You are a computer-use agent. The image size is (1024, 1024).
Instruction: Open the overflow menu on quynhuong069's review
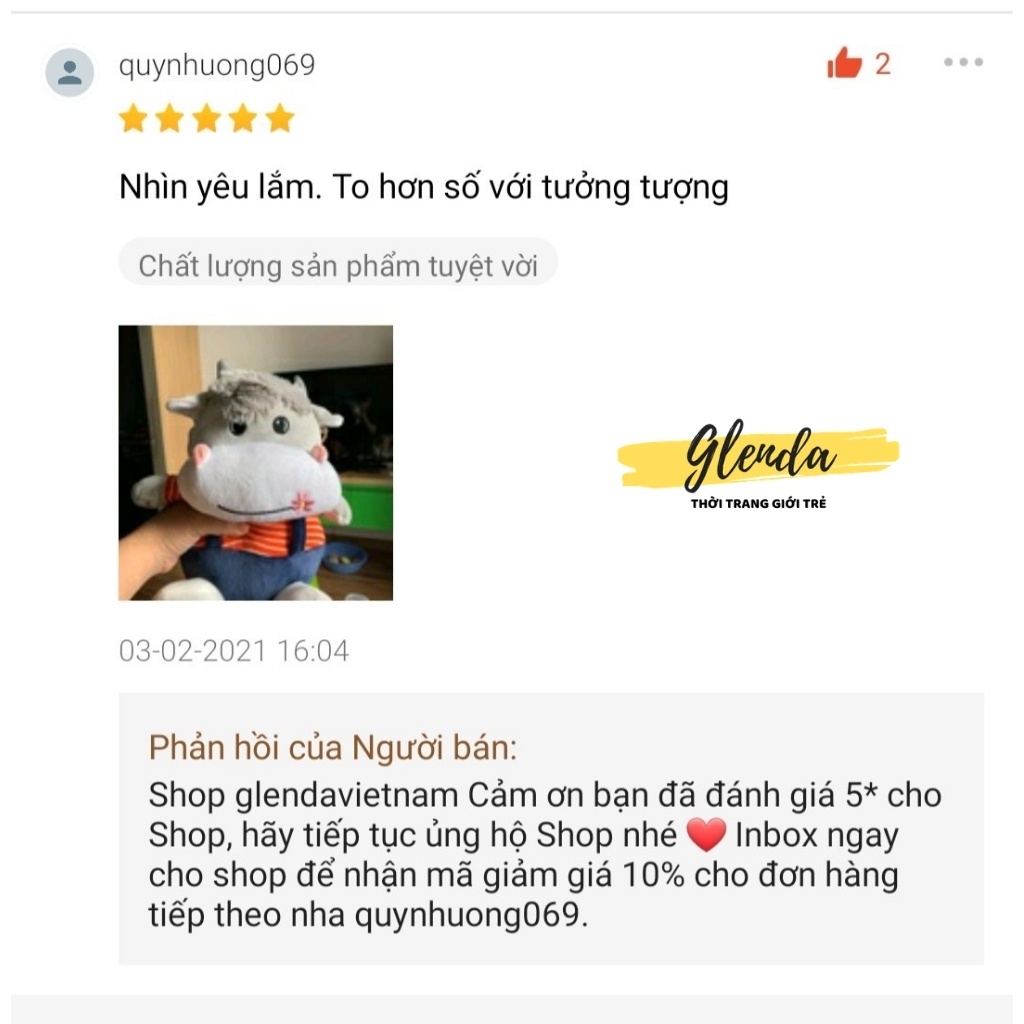[x=963, y=63]
